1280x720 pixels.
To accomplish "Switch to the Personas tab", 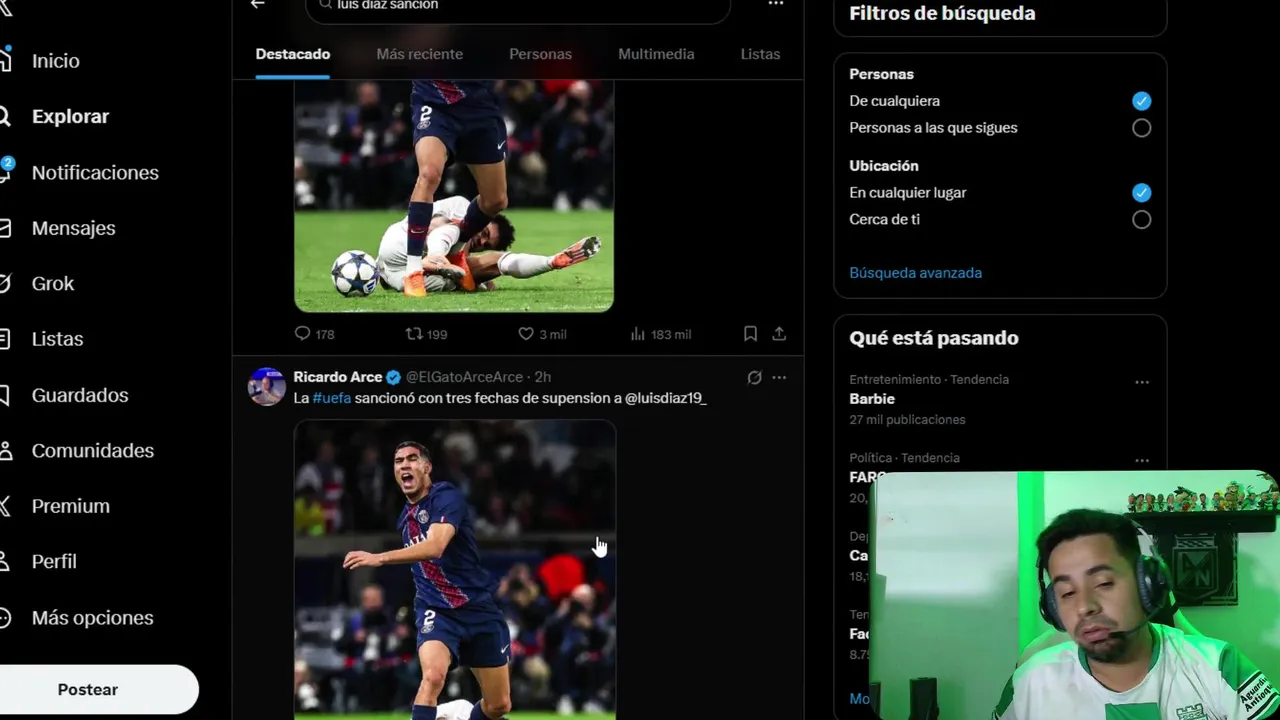I will (540, 54).
